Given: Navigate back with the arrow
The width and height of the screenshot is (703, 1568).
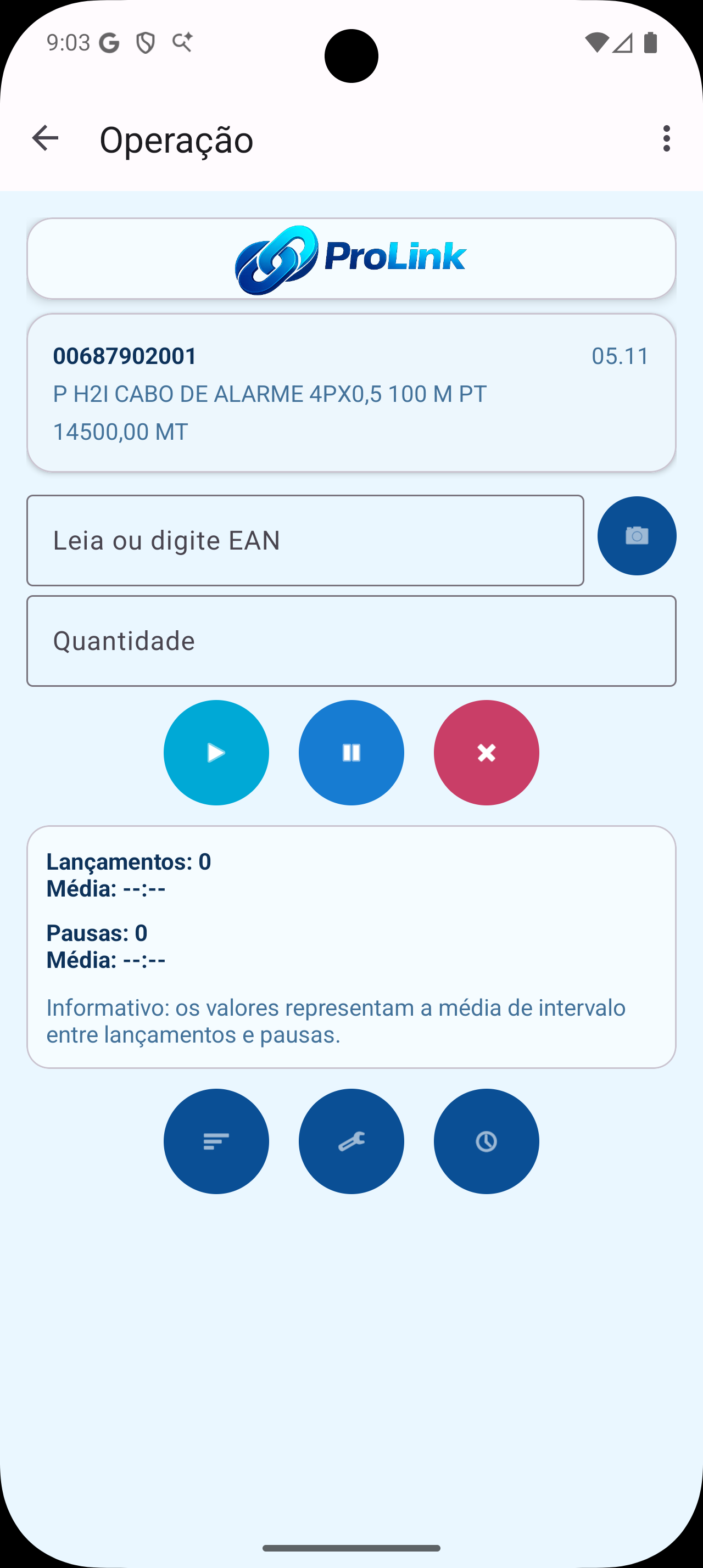Looking at the screenshot, I should tap(44, 139).
